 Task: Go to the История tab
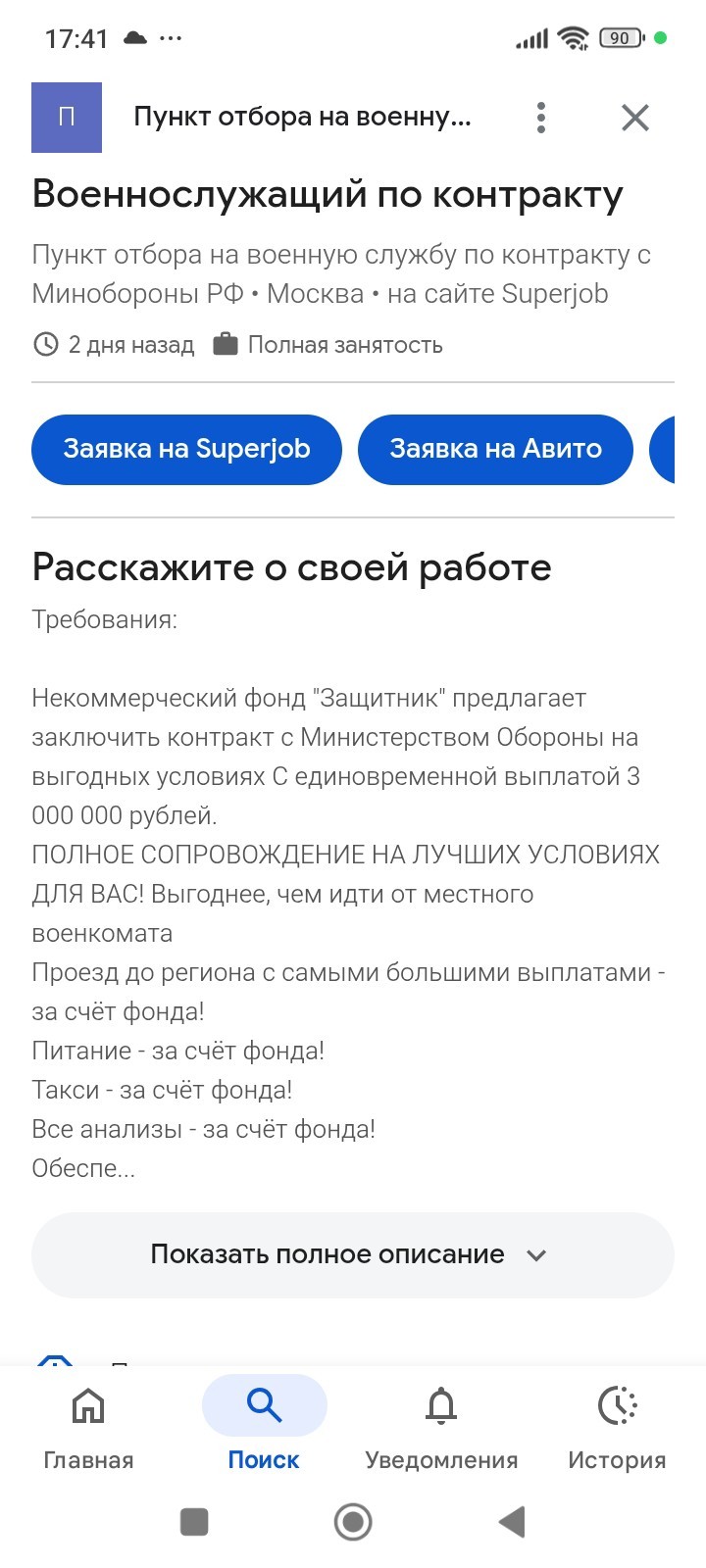[x=617, y=1427]
